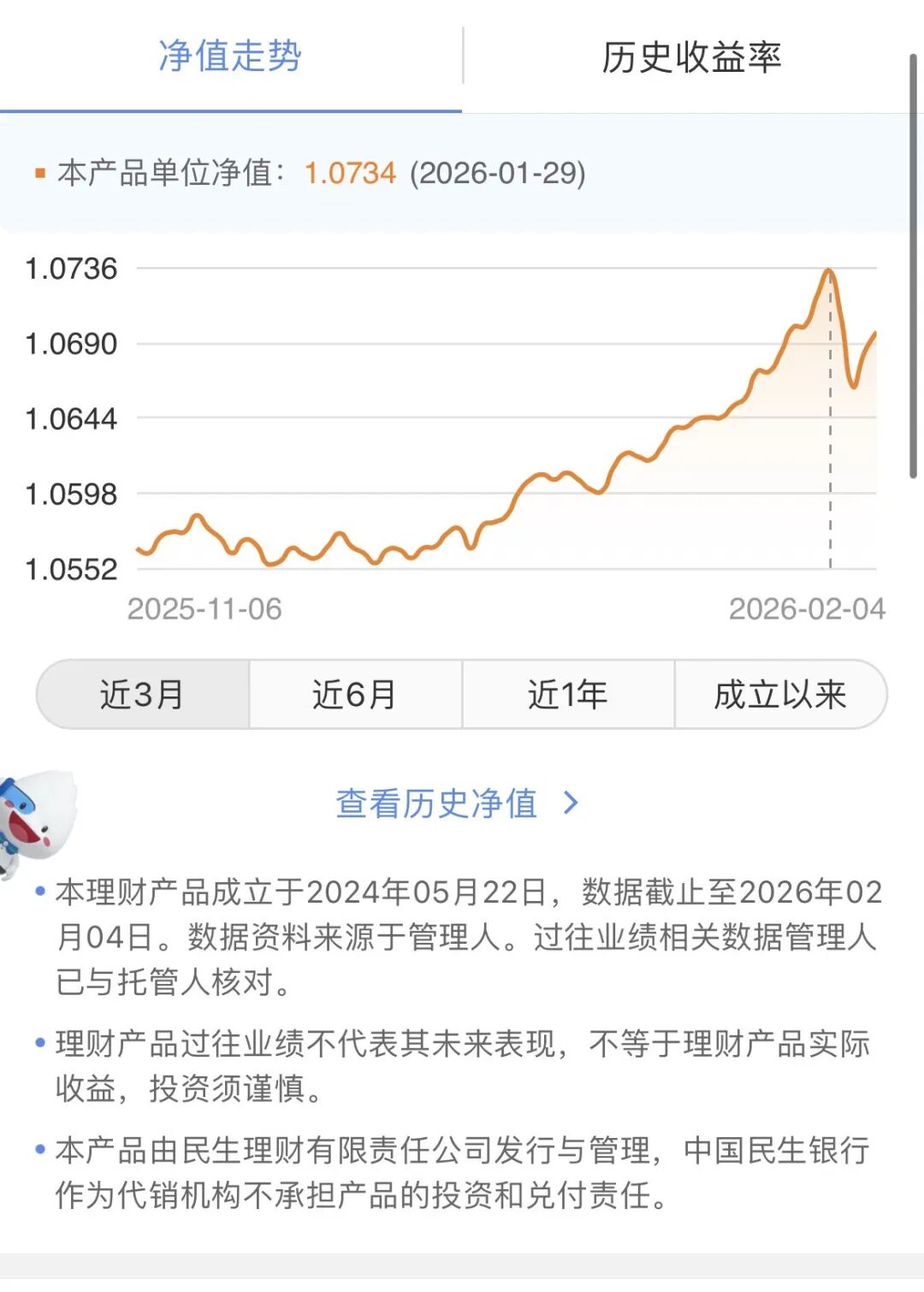Image resolution: width=924 pixels, height=1292 pixels.
Task: Select the 近6月 time range
Action: [x=354, y=695]
